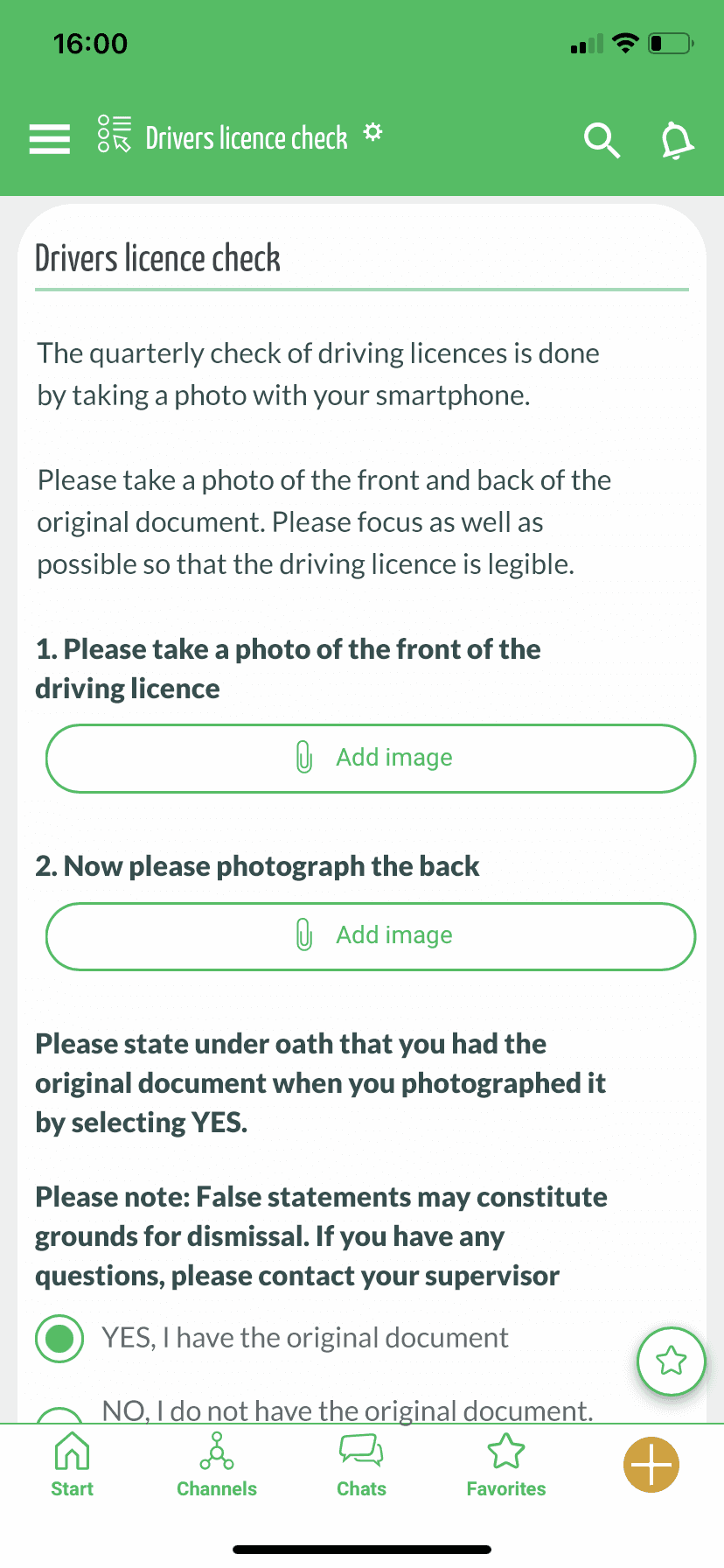The image size is (724, 1568).
Task: Switch to the Favorites tab
Action: 506,1465
